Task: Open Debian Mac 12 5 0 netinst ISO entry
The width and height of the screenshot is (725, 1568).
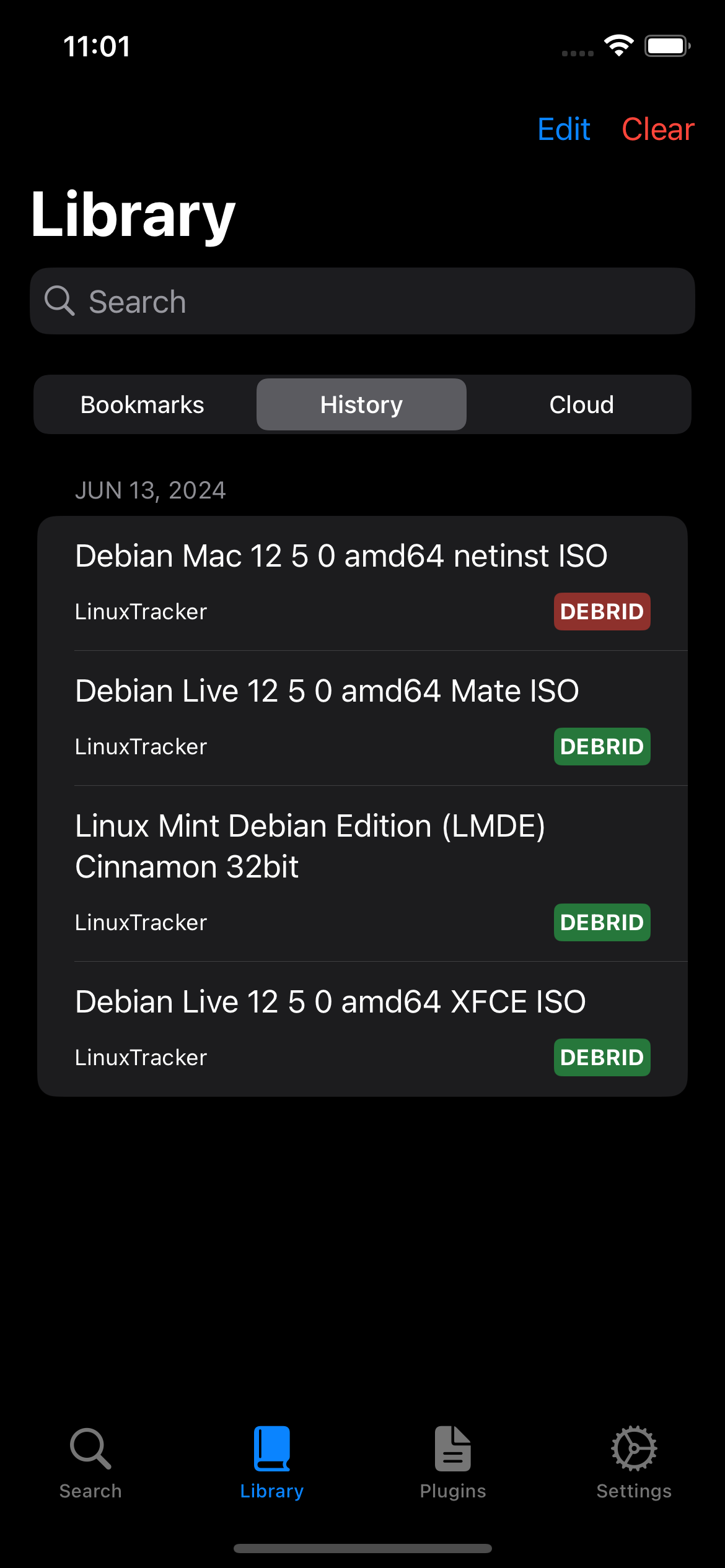Action: tap(341, 582)
